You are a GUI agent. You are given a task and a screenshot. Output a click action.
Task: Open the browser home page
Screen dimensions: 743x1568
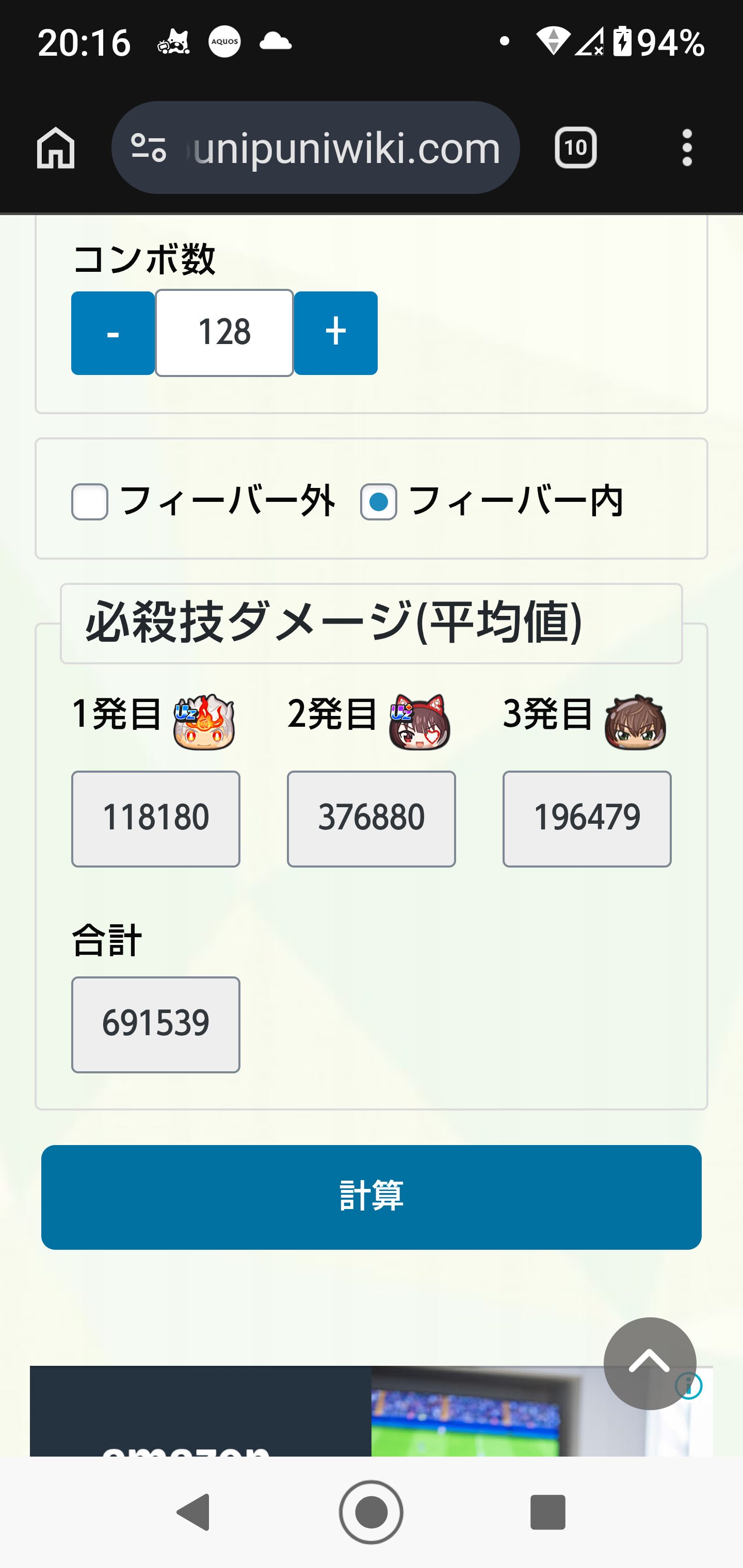[x=55, y=148]
